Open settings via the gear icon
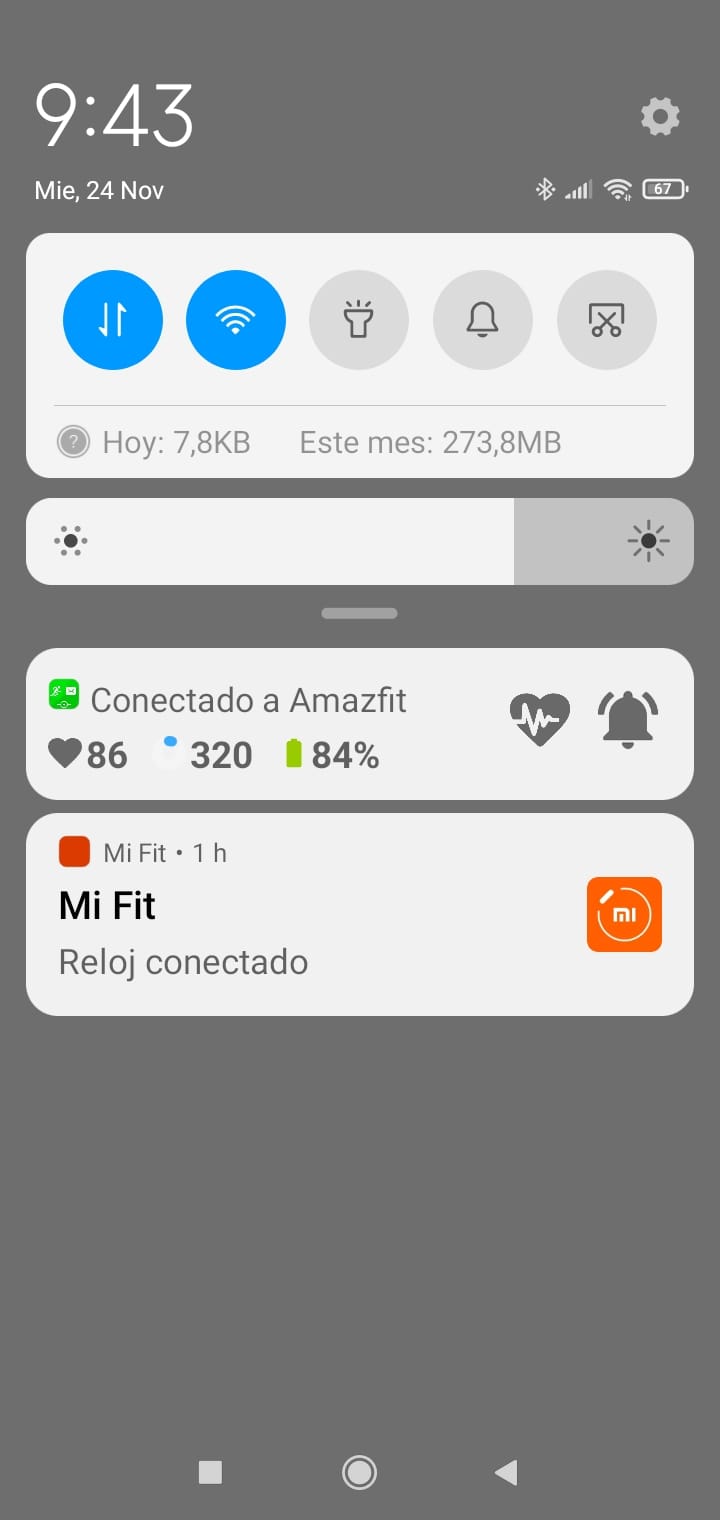Viewport: 720px width, 1520px height. 660,117
